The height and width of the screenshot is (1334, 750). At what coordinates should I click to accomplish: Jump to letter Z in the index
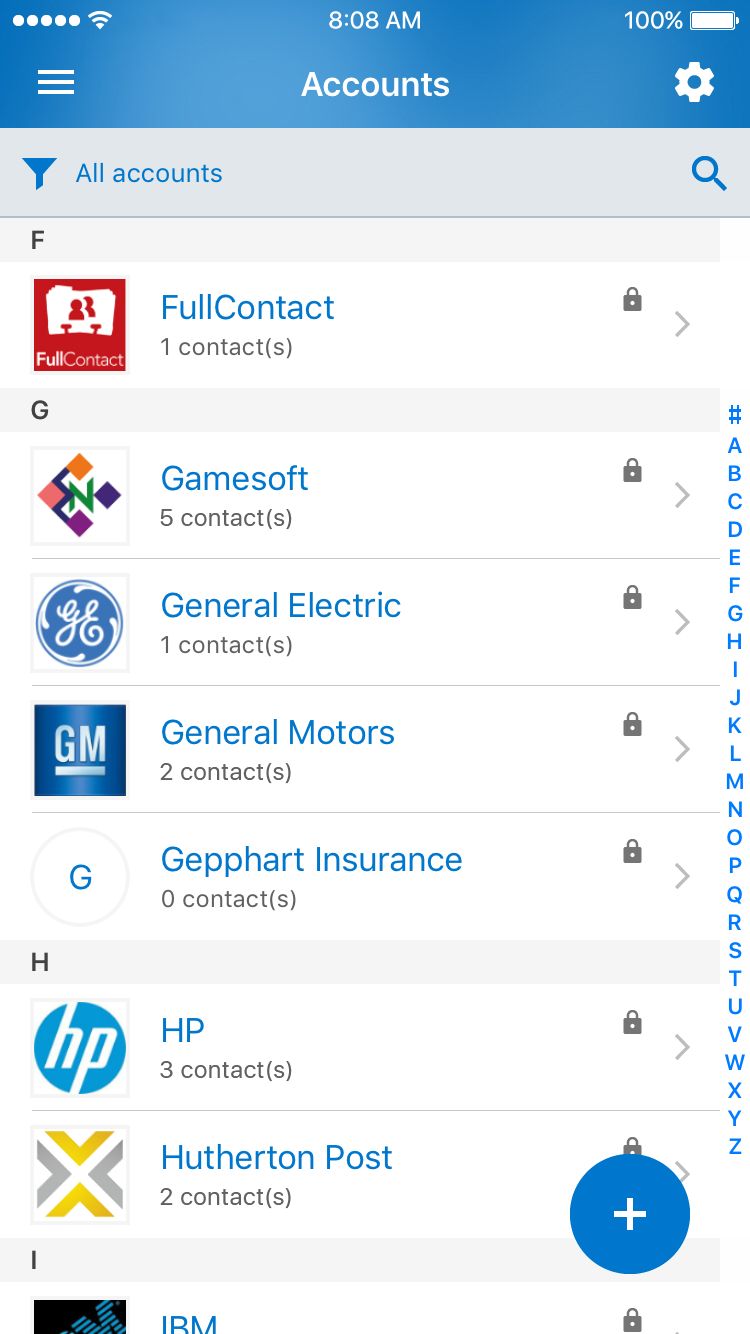click(x=735, y=1146)
